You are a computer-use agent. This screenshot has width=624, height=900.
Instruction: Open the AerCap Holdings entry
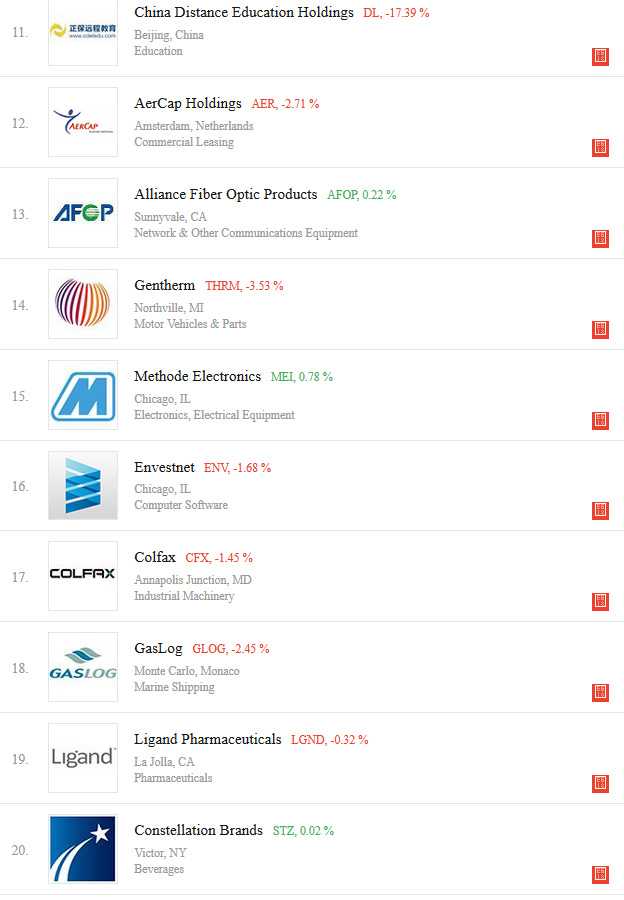point(188,103)
